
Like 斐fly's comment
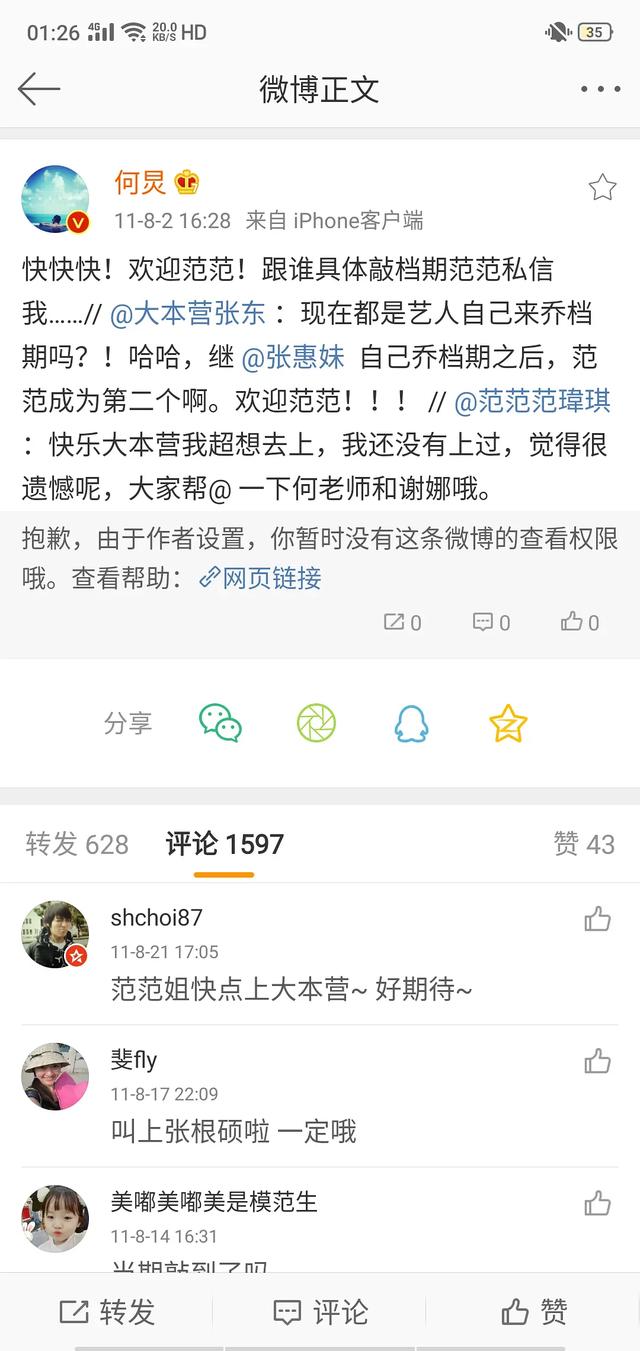click(598, 1061)
